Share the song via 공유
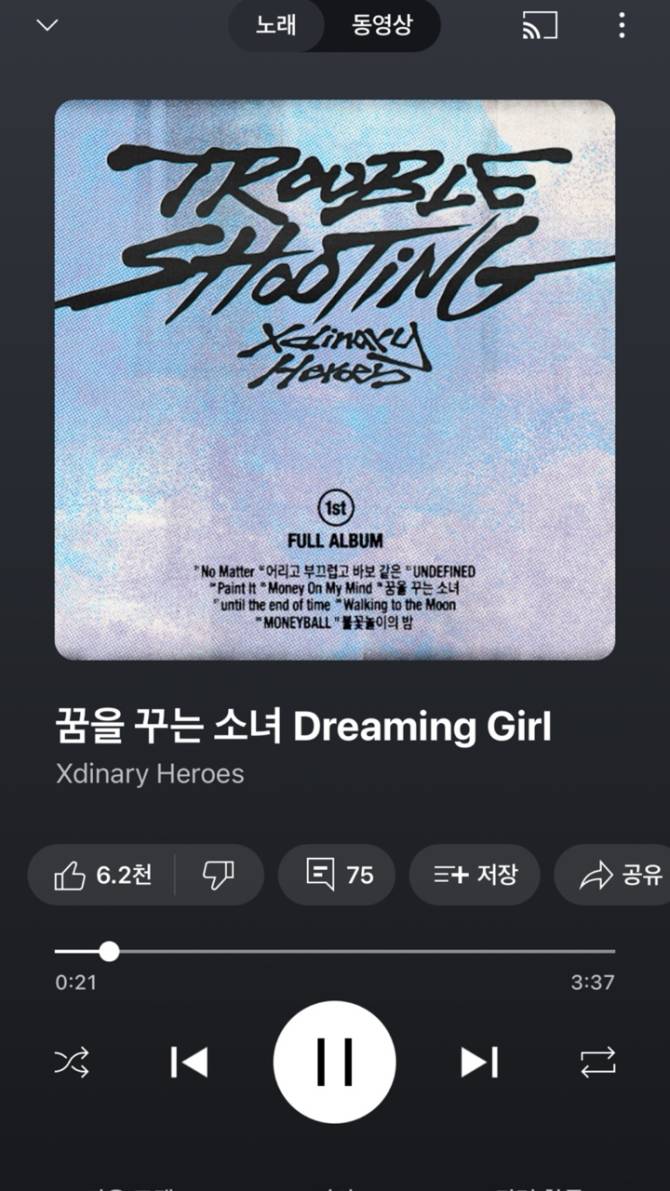Image resolution: width=670 pixels, height=1191 pixels. pyautogui.click(x=612, y=875)
